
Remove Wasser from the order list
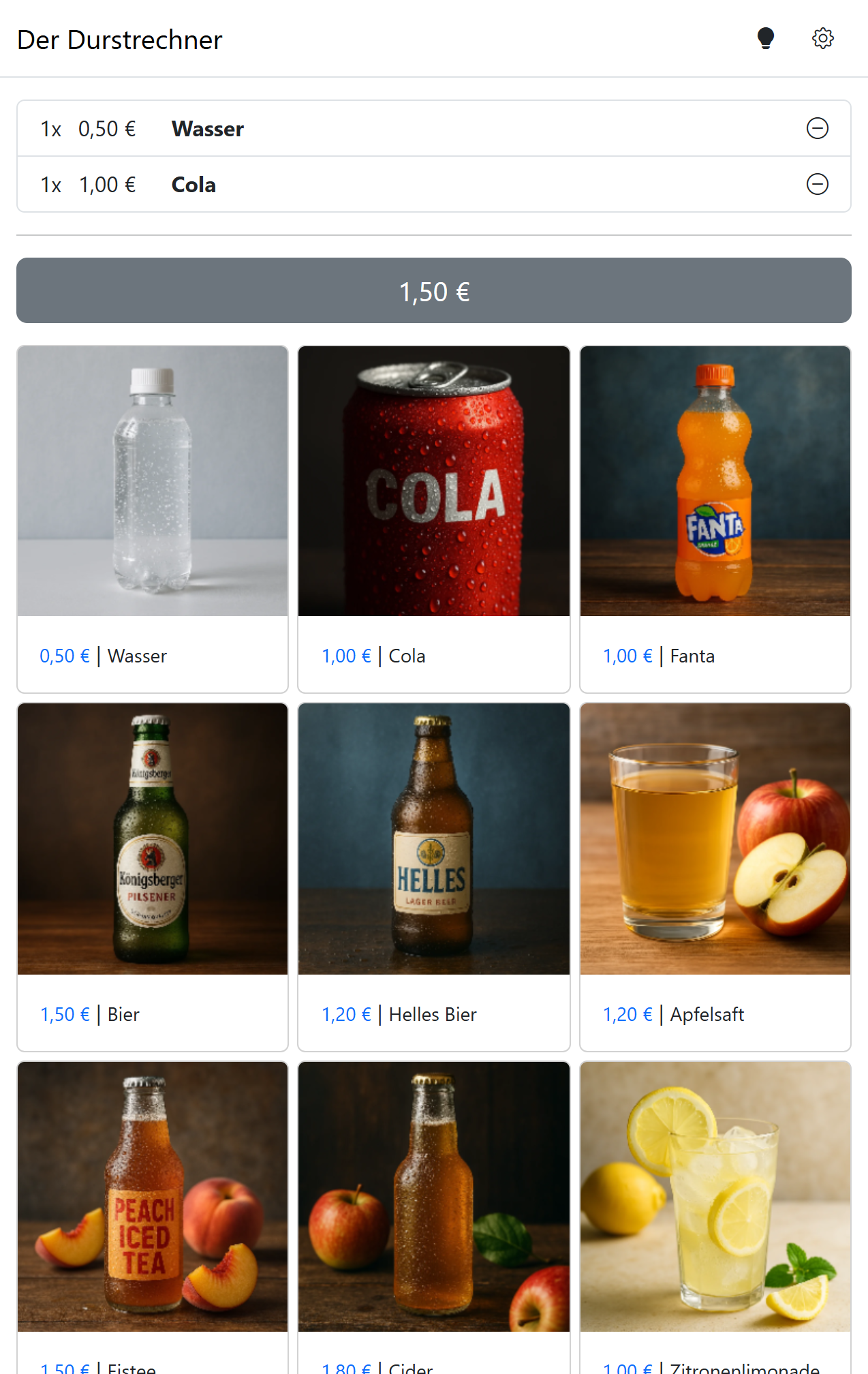(817, 128)
